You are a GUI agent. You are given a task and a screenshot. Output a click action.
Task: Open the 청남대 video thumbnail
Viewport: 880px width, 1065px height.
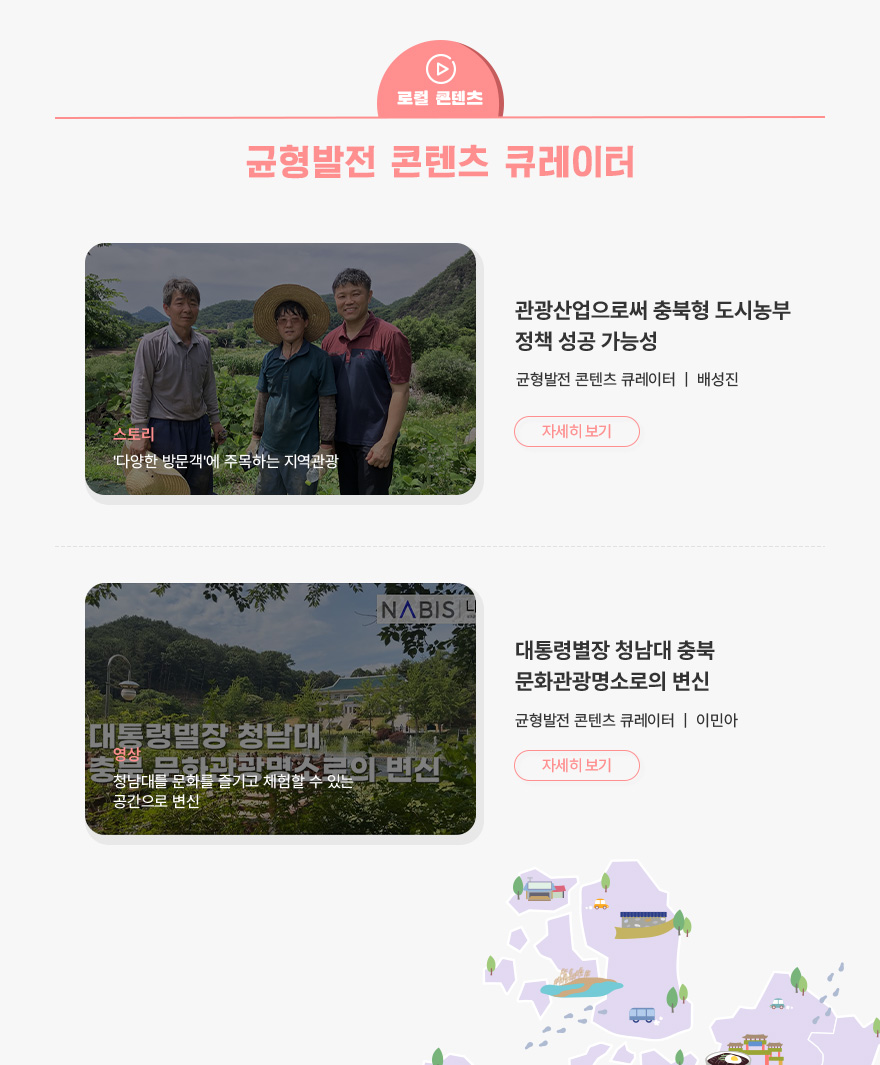[280, 709]
